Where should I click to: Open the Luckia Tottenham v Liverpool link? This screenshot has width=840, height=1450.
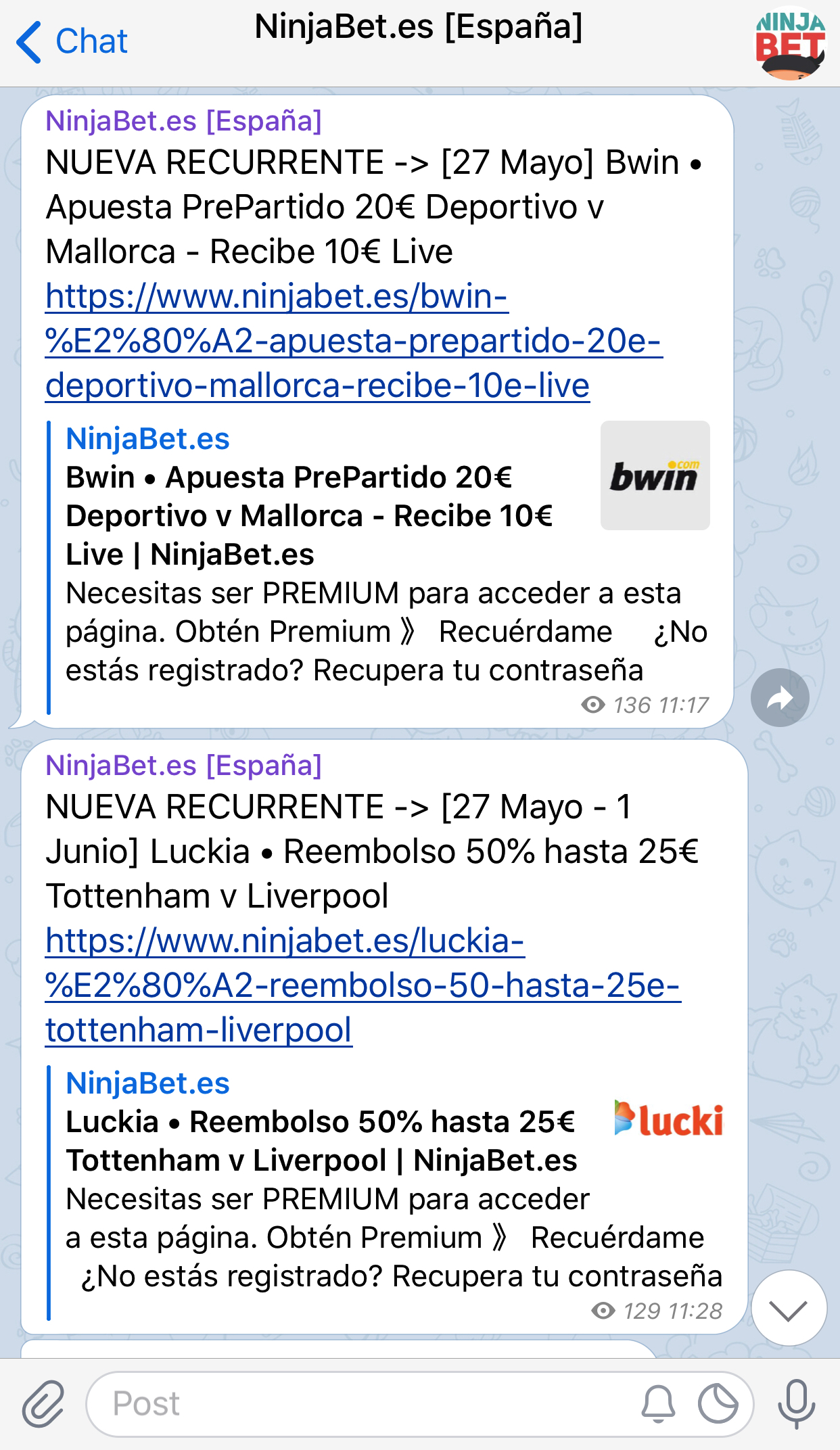click(363, 985)
